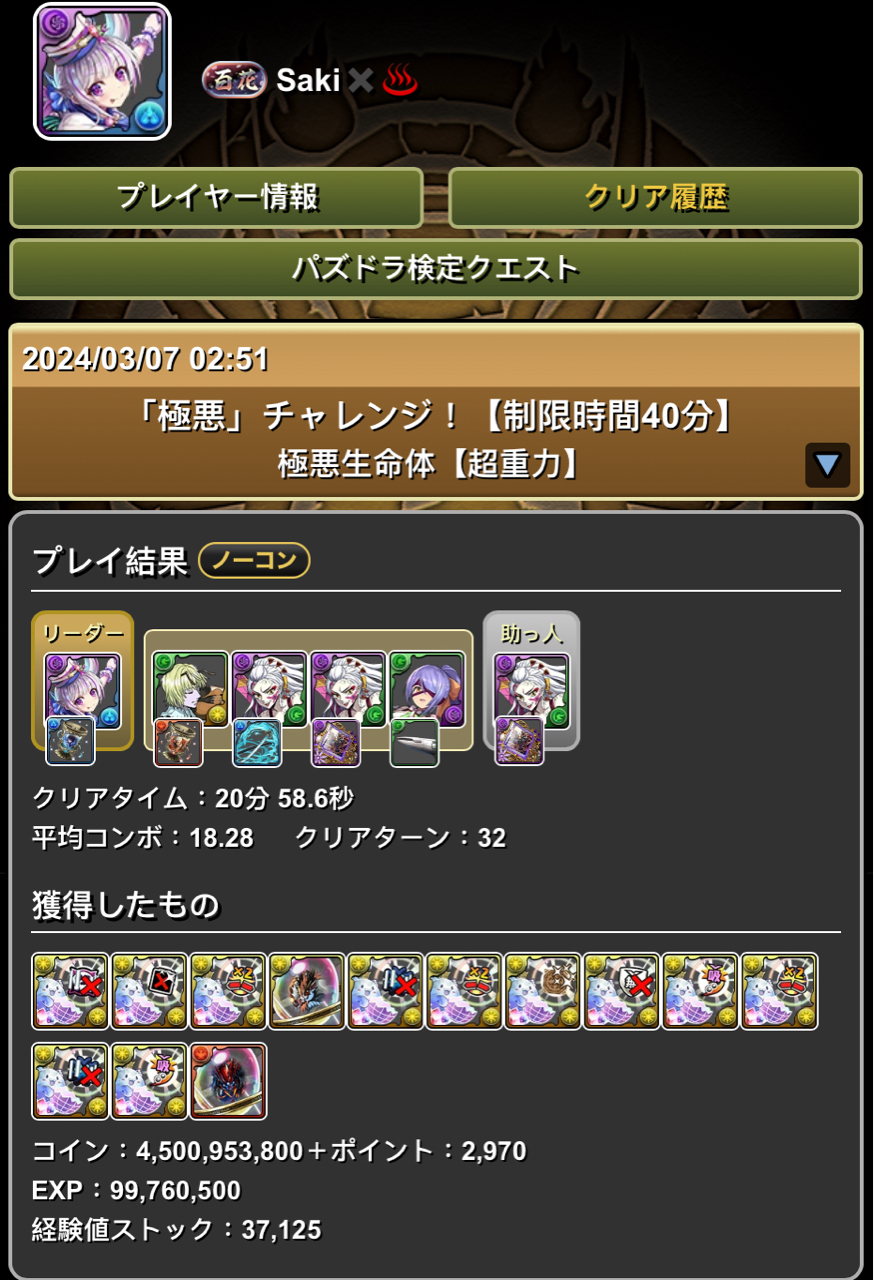874x1280 pixels.
Task: Open the プレイヤー情報 tab
Action: click(x=217, y=197)
